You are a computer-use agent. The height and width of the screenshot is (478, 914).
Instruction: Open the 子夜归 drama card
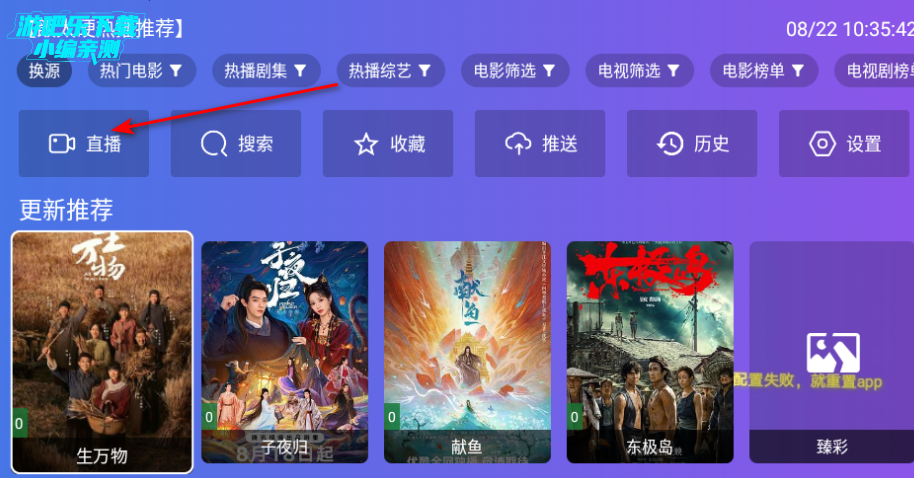click(x=285, y=350)
